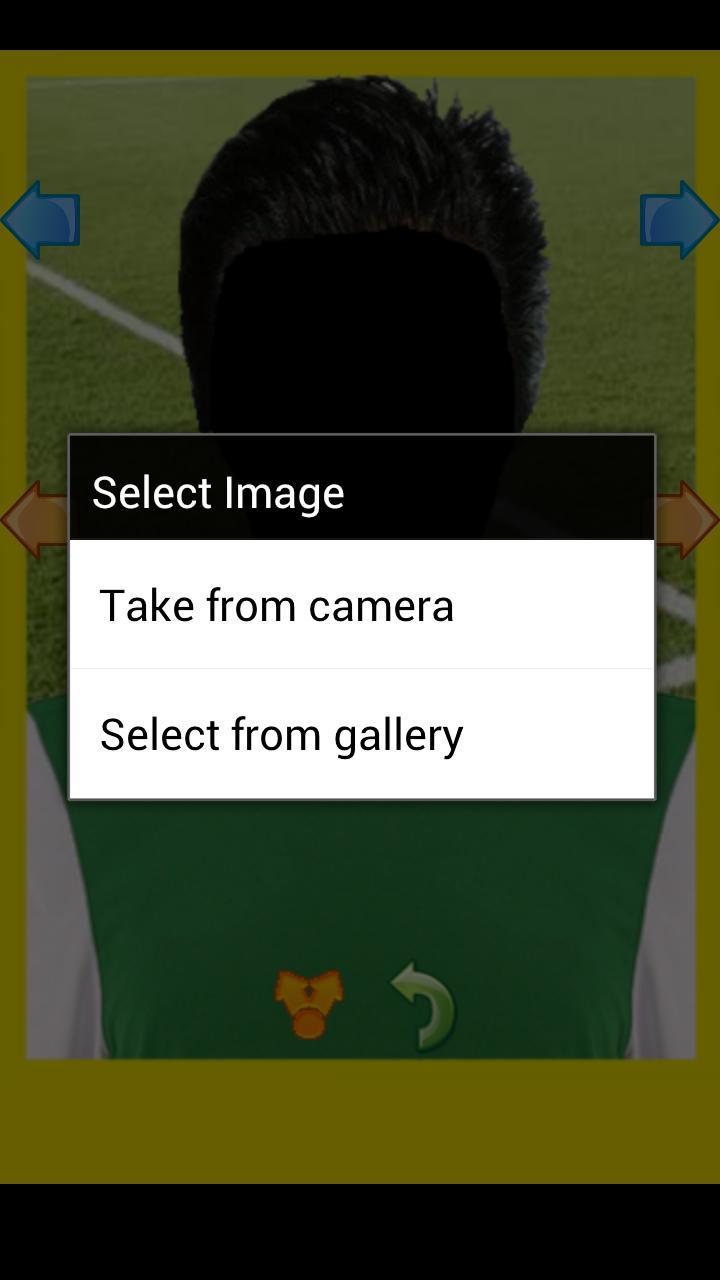This screenshot has width=720, height=1280.
Task: Tap the green undo arrow
Action: 424,1005
